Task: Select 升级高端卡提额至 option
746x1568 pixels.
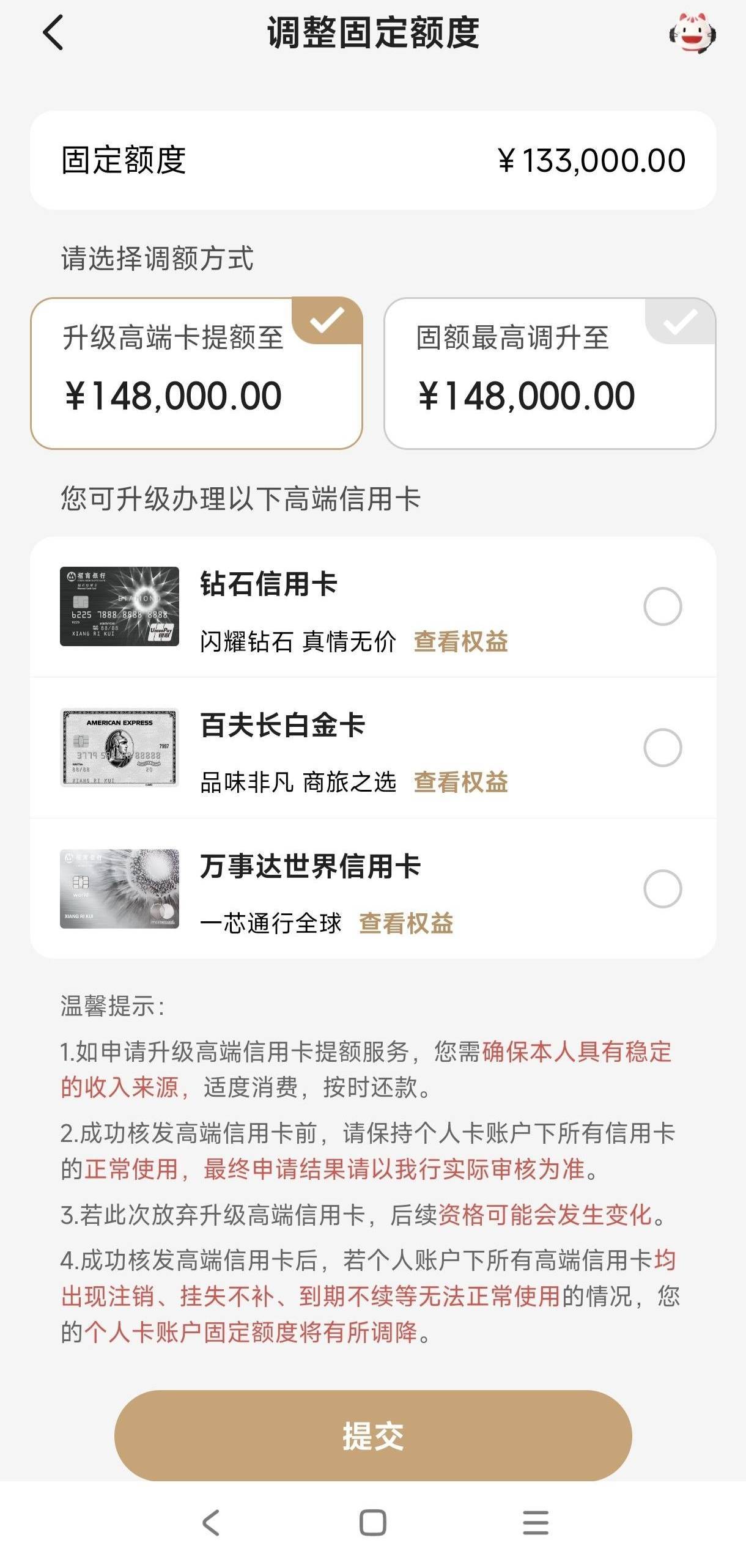Action: click(196, 374)
